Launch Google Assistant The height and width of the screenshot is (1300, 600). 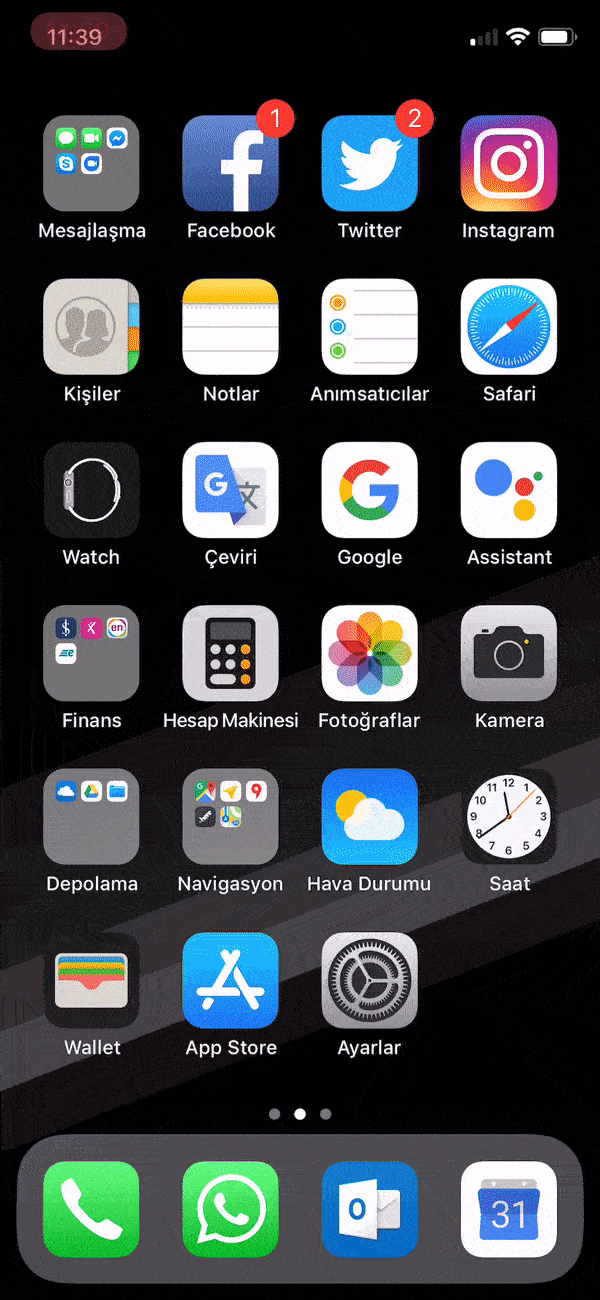click(x=509, y=490)
